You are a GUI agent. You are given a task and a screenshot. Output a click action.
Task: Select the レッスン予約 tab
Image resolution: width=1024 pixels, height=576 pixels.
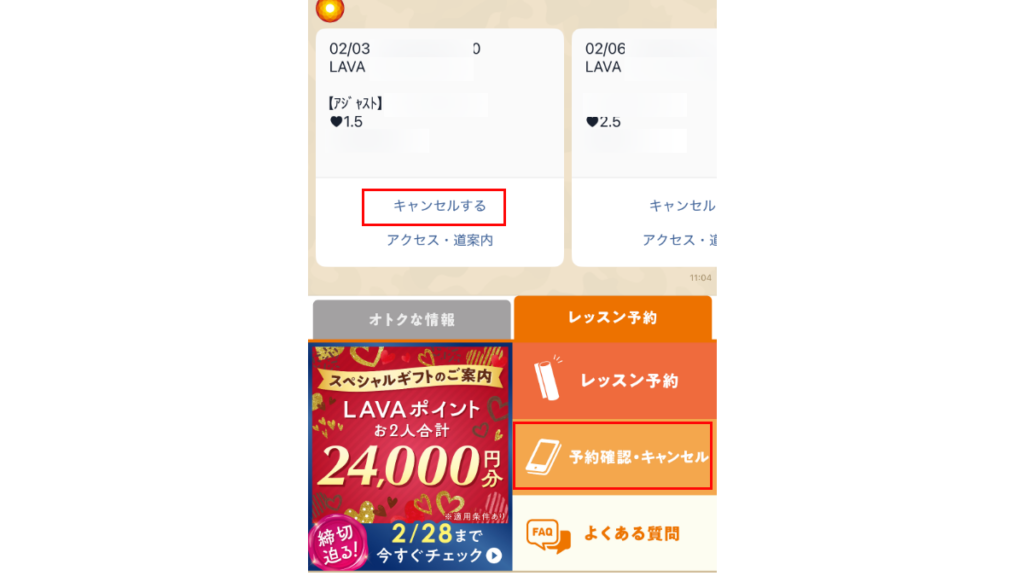pyautogui.click(x=612, y=319)
